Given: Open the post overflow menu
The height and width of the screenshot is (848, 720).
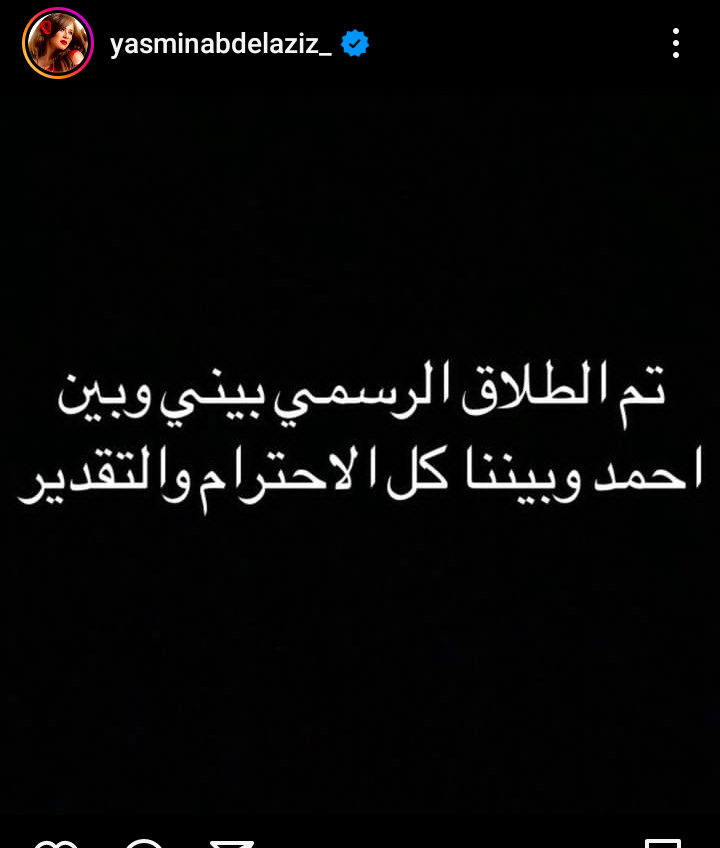Looking at the screenshot, I should (676, 43).
